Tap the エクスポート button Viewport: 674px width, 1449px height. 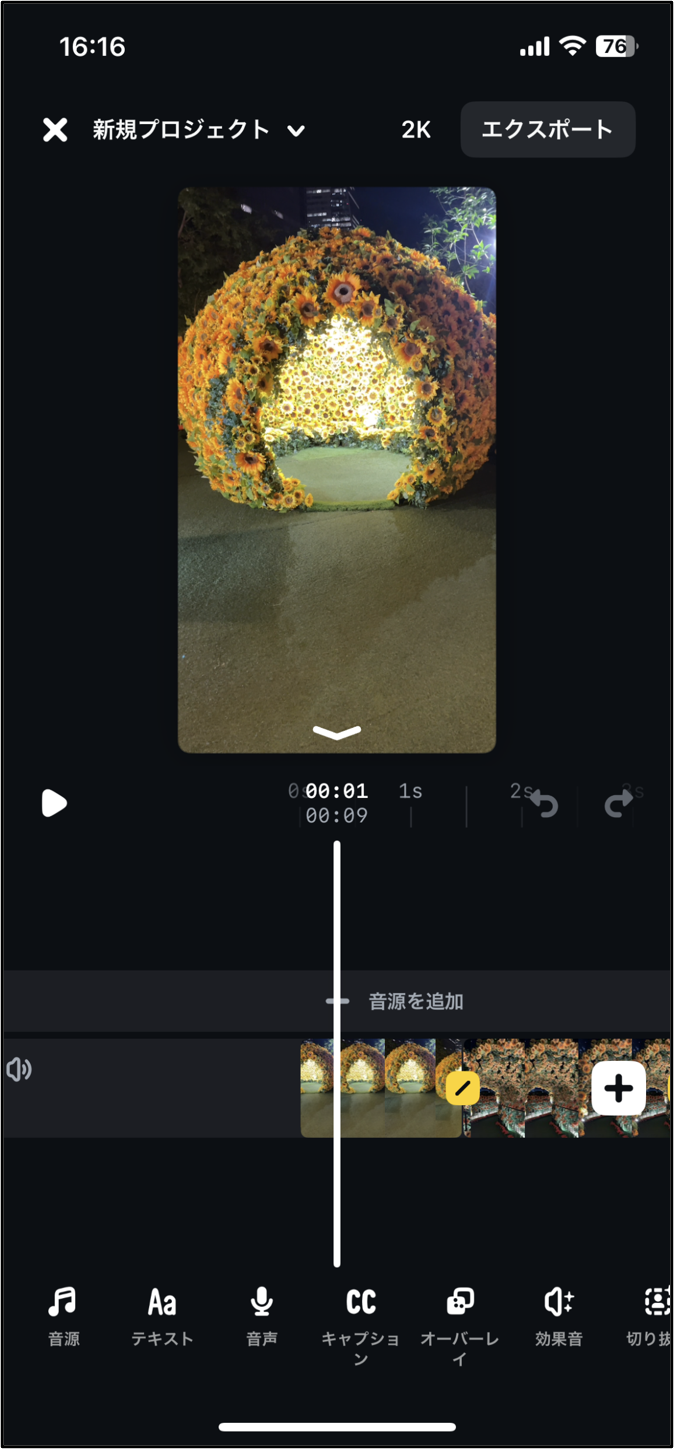click(x=547, y=130)
